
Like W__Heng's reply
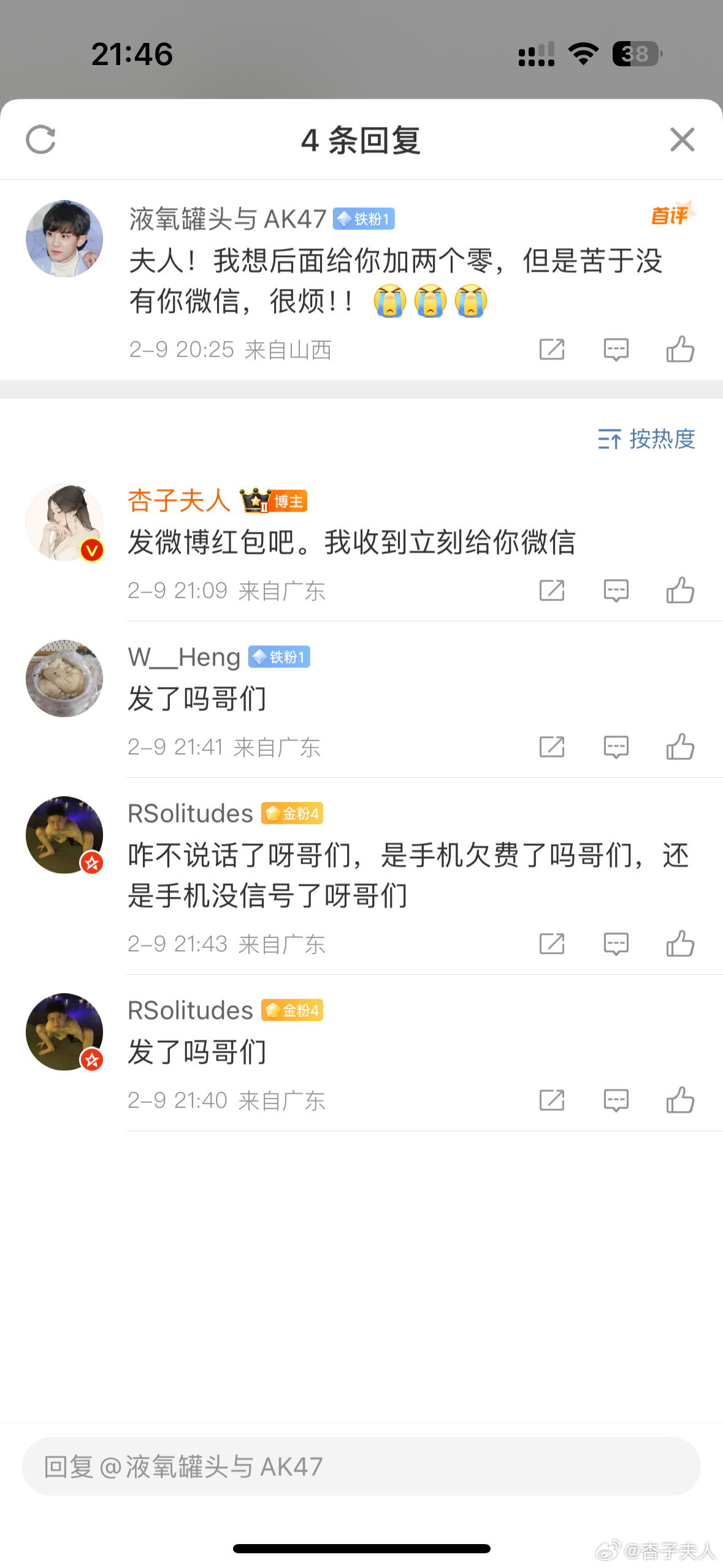click(x=680, y=747)
